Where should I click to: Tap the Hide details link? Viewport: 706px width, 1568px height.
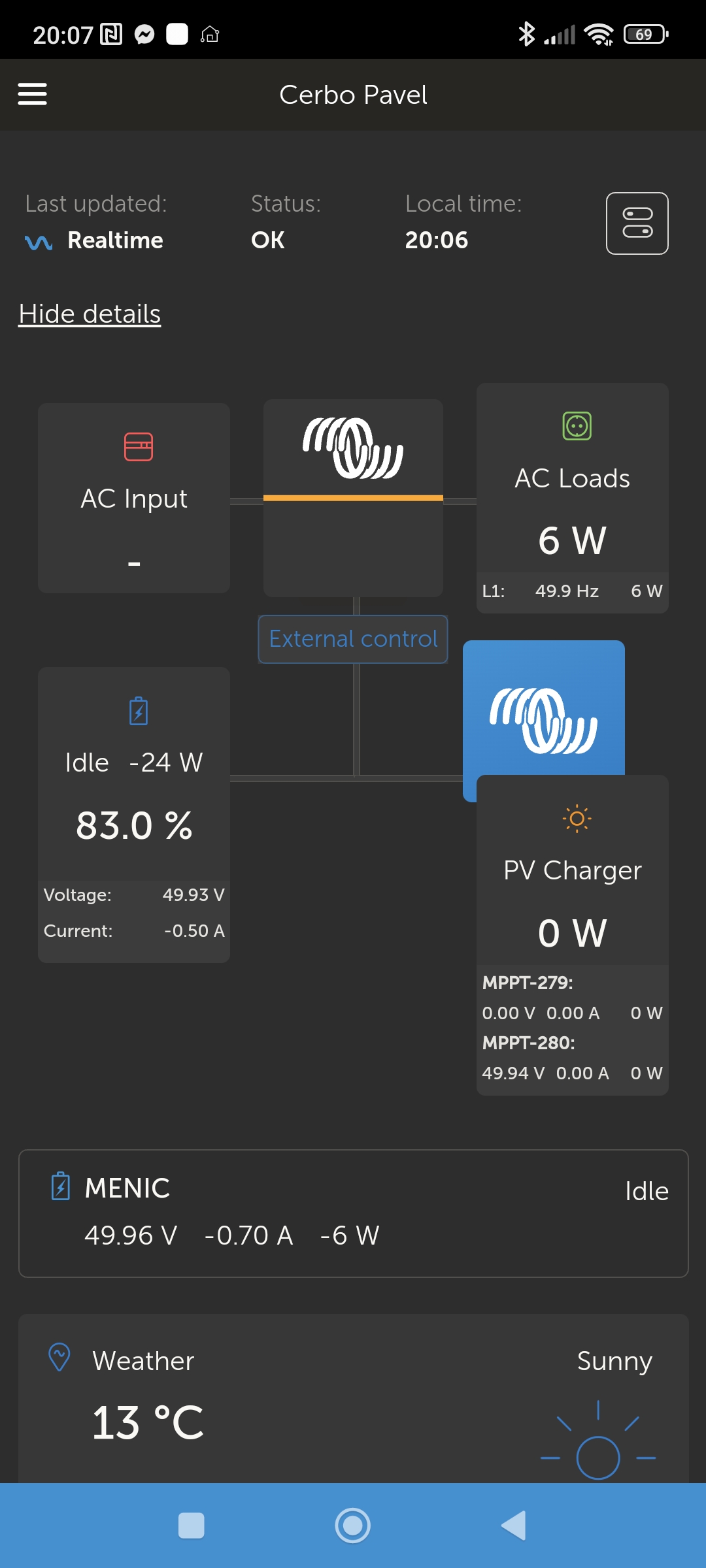(90, 314)
